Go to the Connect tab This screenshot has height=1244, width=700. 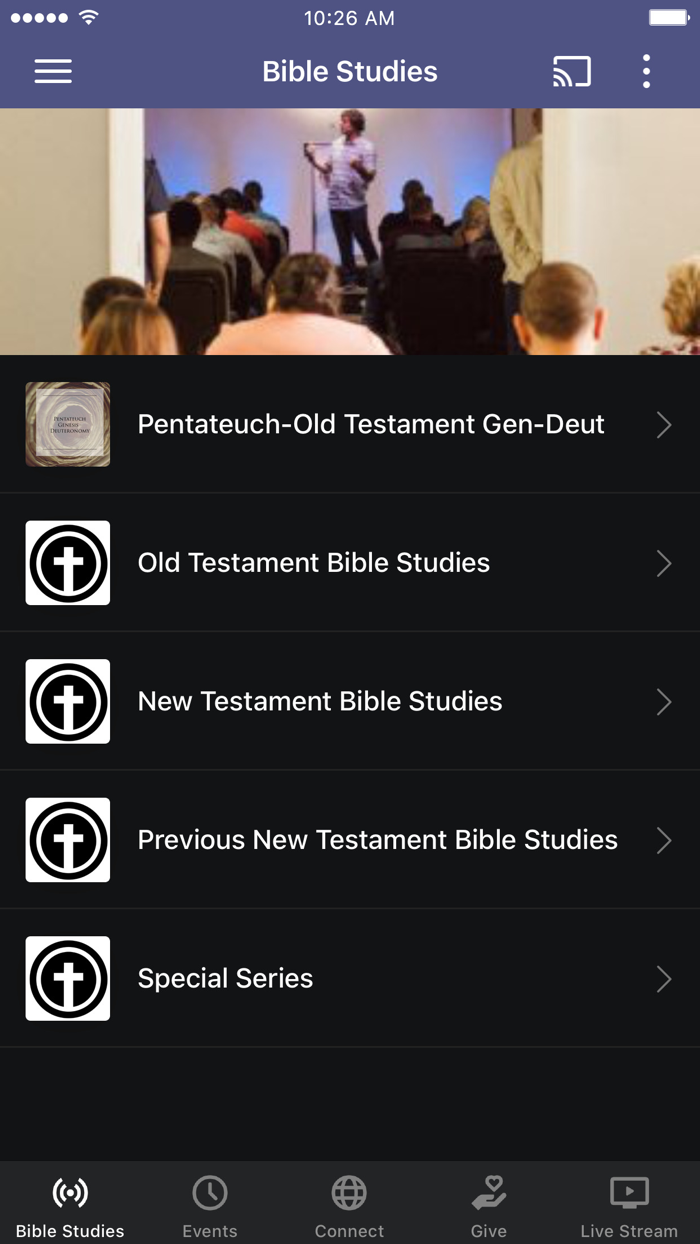point(349,1204)
